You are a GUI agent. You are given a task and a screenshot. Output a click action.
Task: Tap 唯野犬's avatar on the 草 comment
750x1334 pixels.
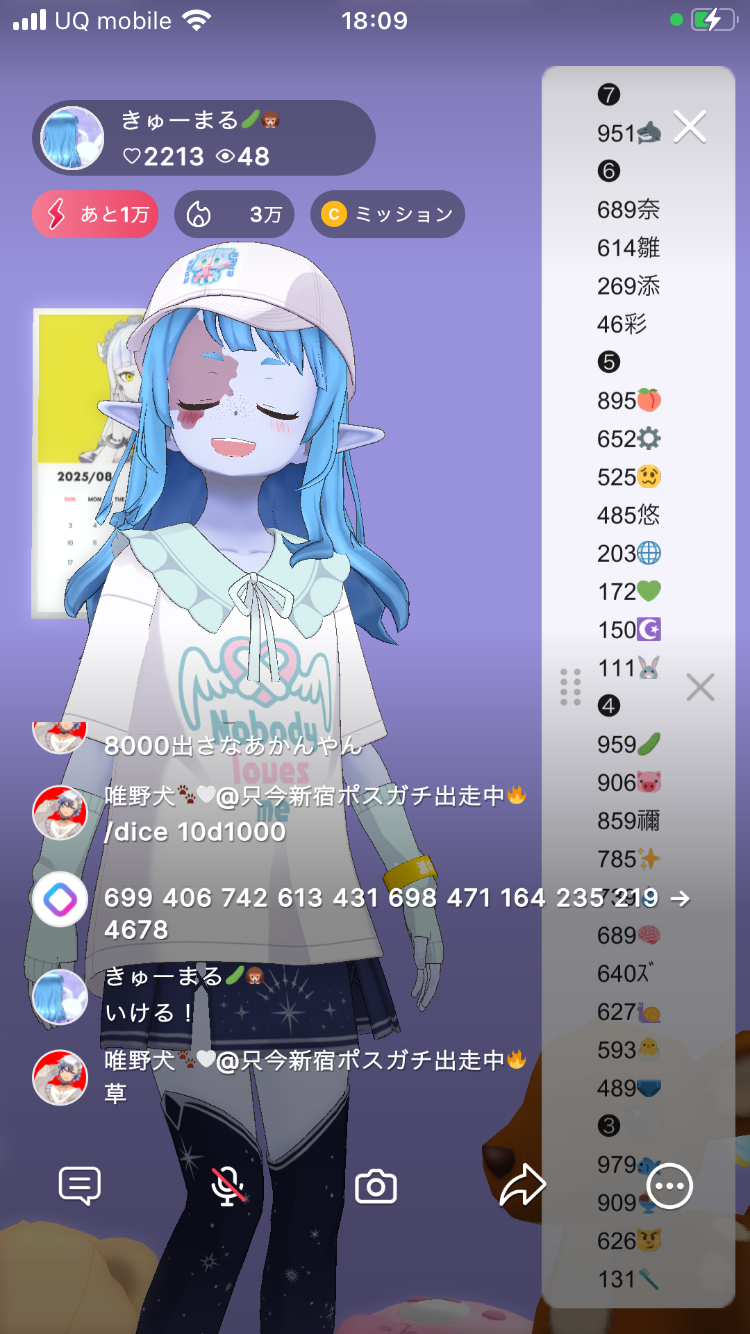(61, 1078)
